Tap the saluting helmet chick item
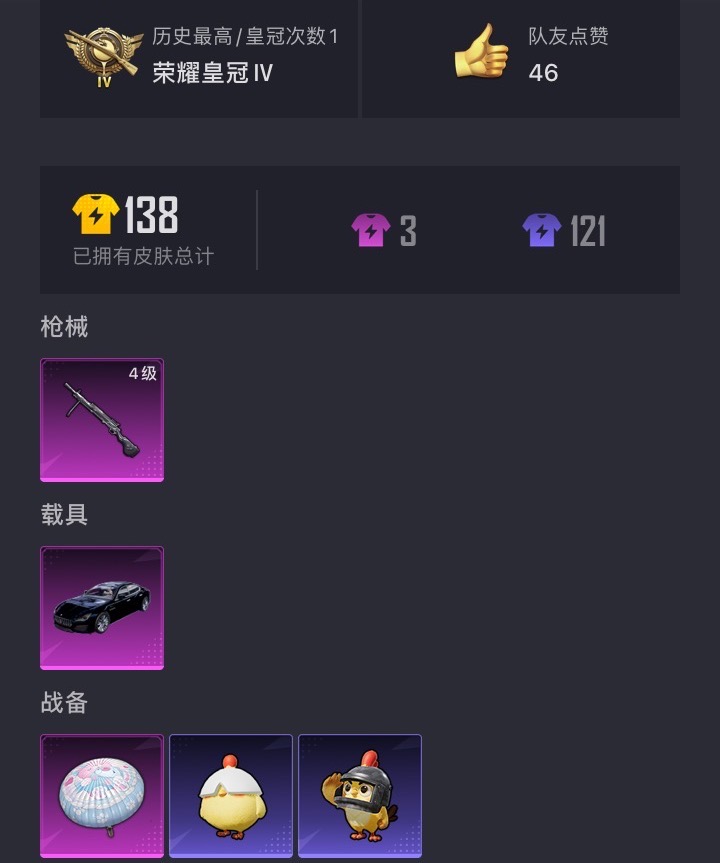720x863 pixels. [360, 795]
